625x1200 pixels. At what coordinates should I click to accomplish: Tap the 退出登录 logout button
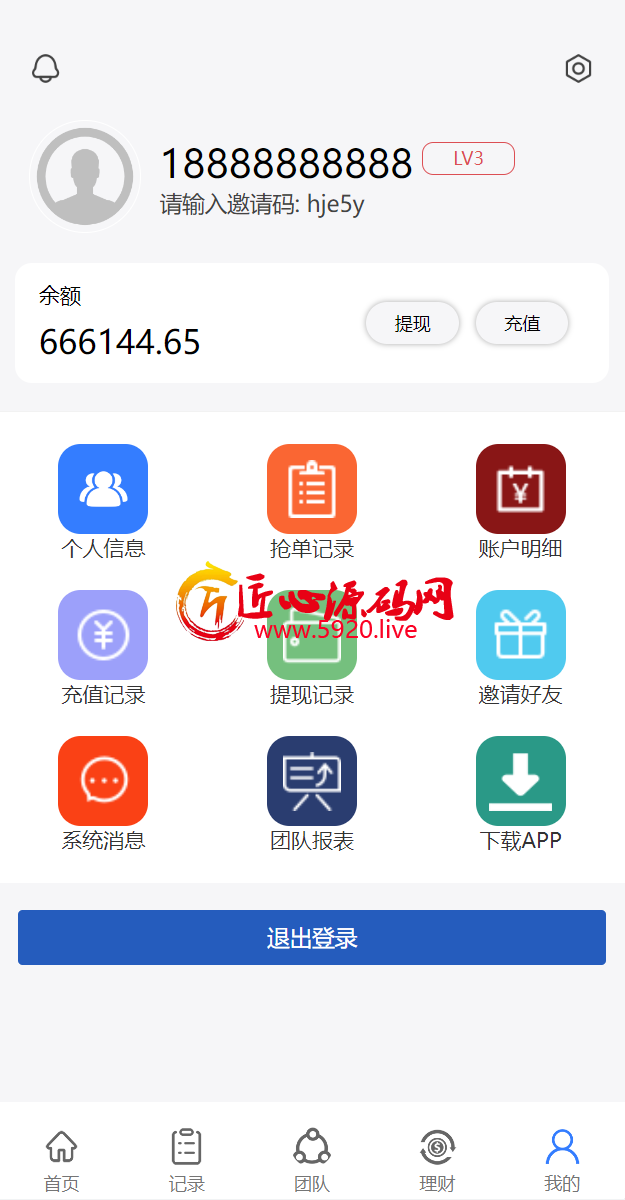pyautogui.click(x=312, y=937)
